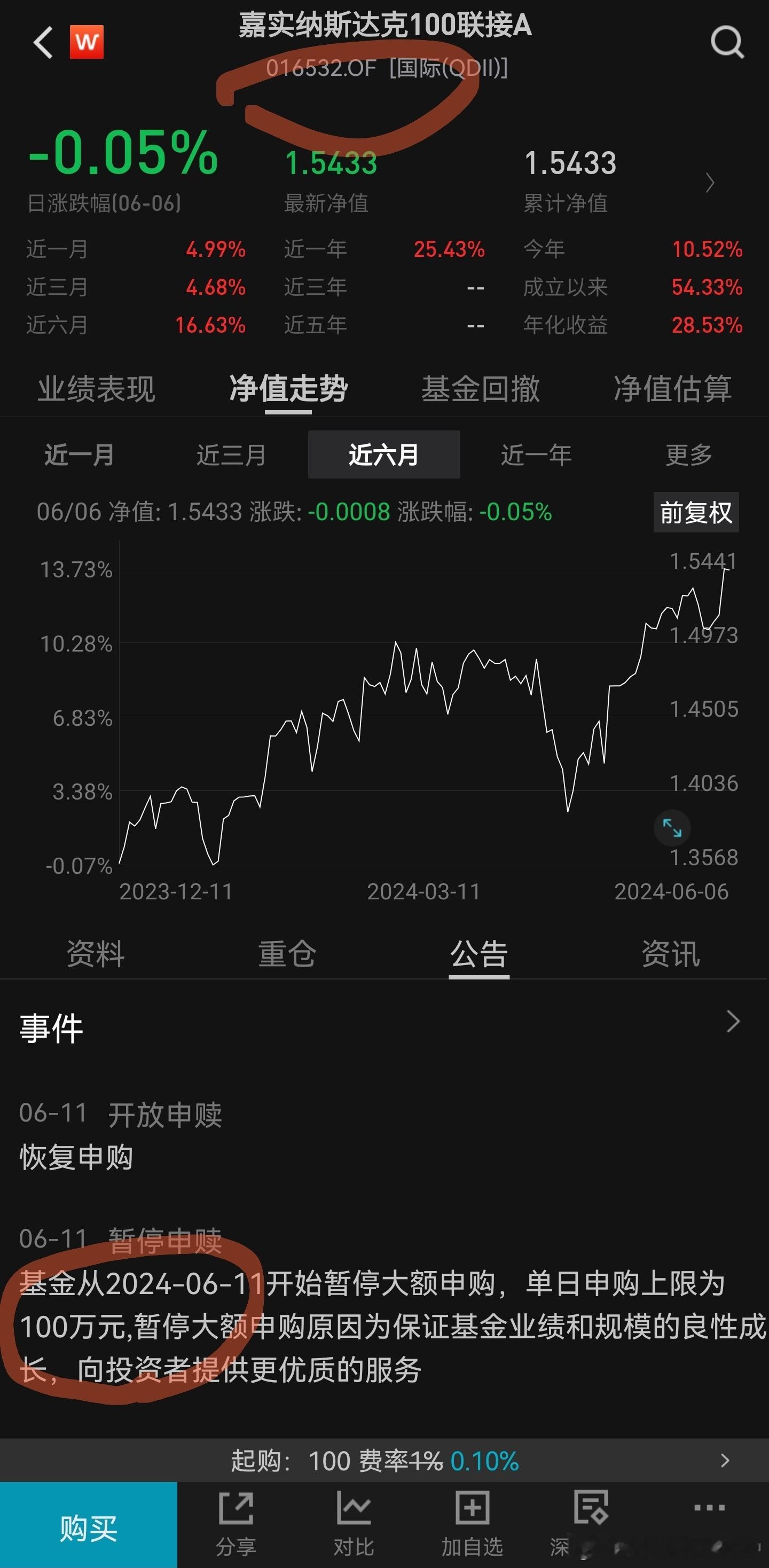Select the 近三月 chart range
This screenshot has width=769, height=1568.
click(x=231, y=454)
